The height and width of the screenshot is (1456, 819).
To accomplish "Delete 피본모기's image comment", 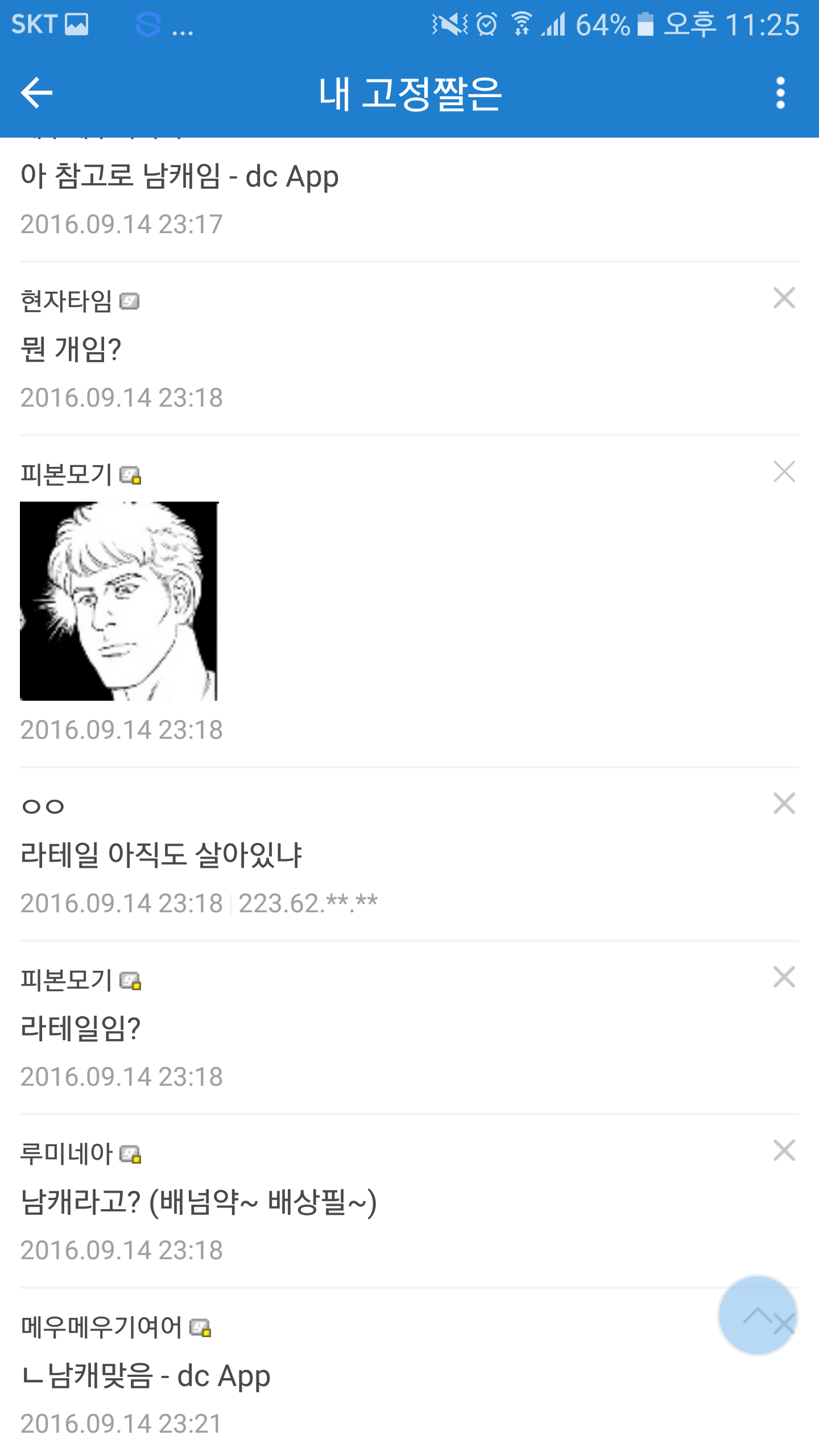I will (784, 471).
